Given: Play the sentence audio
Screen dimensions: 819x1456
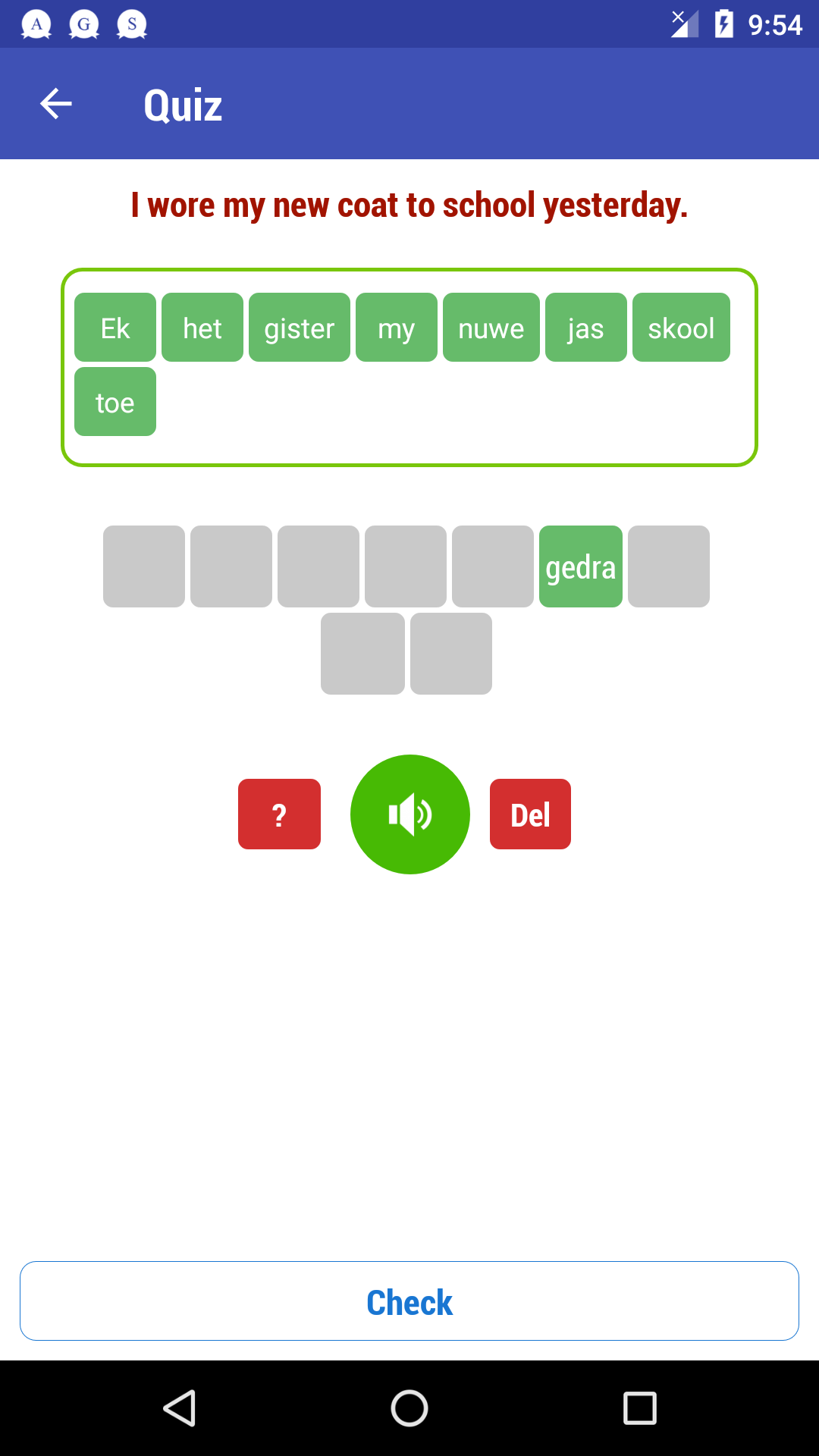Looking at the screenshot, I should (x=410, y=814).
